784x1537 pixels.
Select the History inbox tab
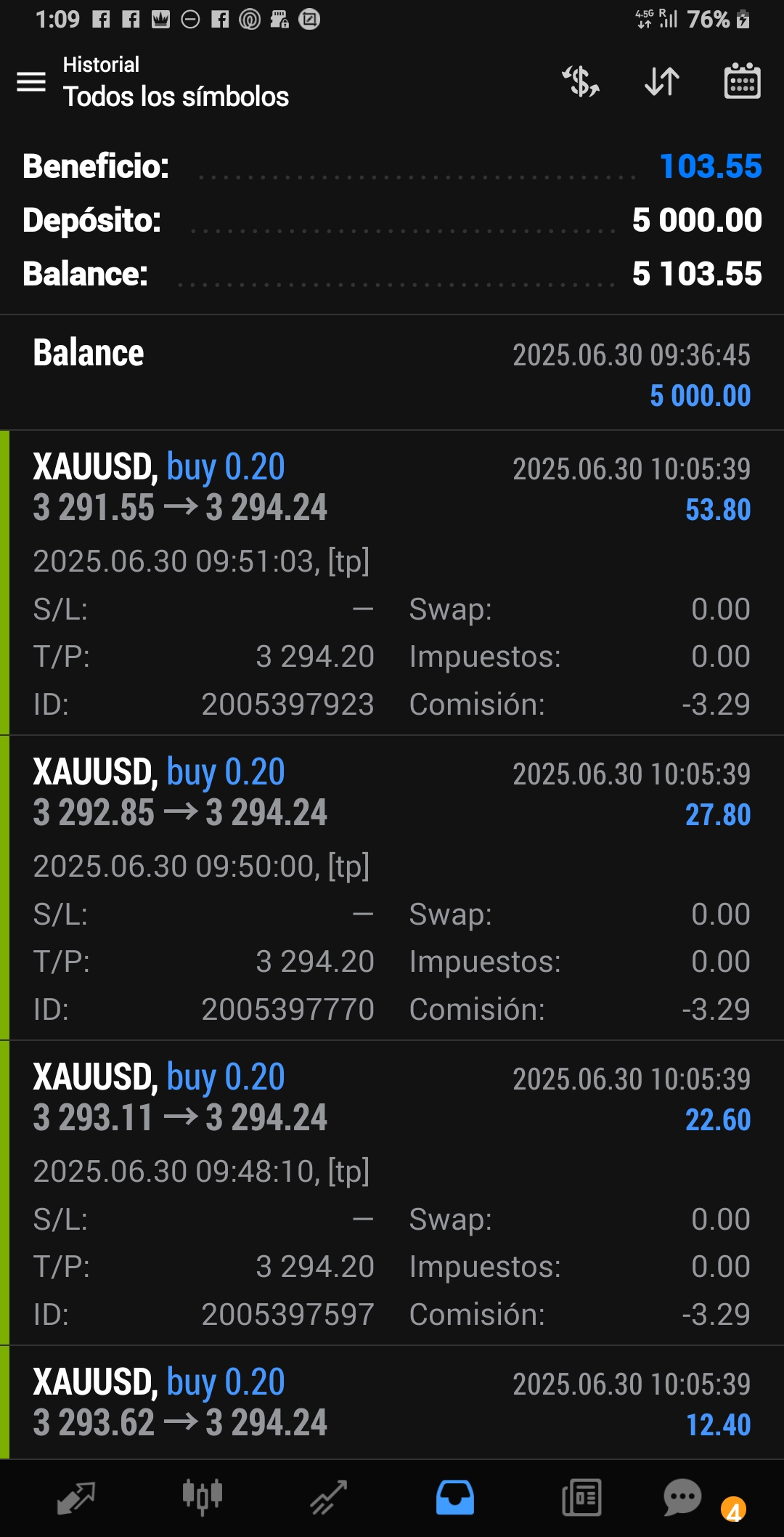point(455,1498)
